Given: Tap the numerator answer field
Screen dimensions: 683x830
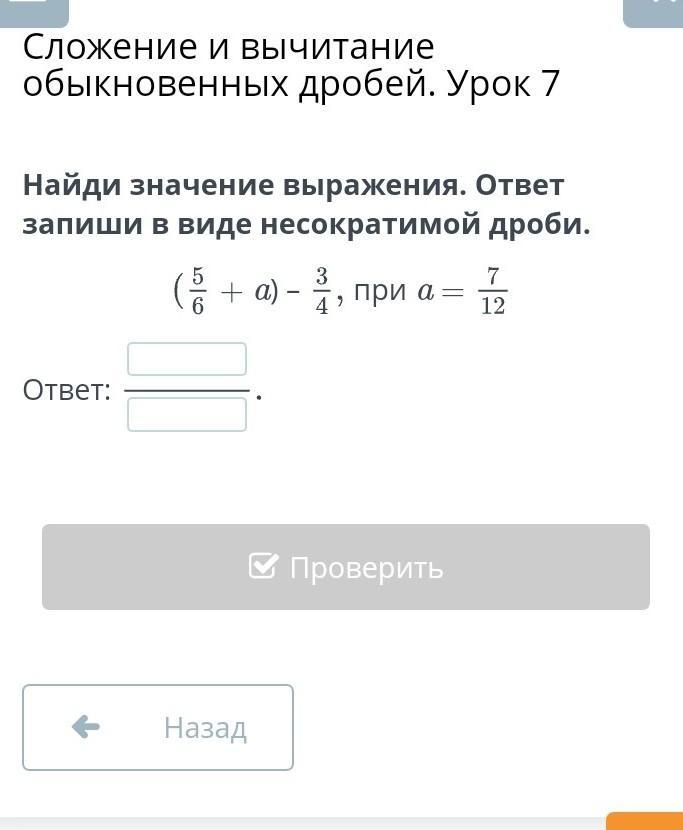Looking at the screenshot, I should click(187, 359).
